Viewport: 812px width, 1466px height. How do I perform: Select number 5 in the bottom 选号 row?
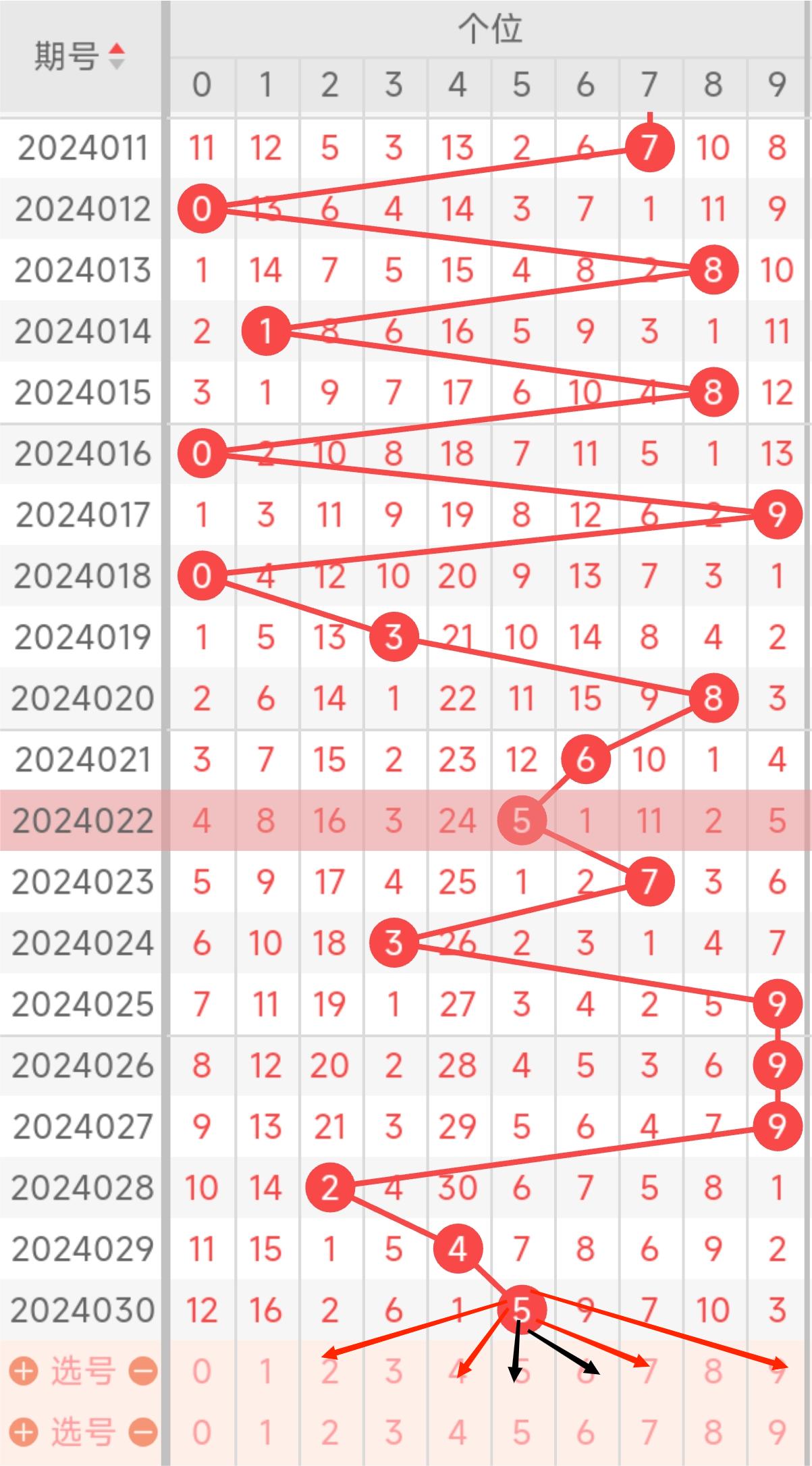521,1432
